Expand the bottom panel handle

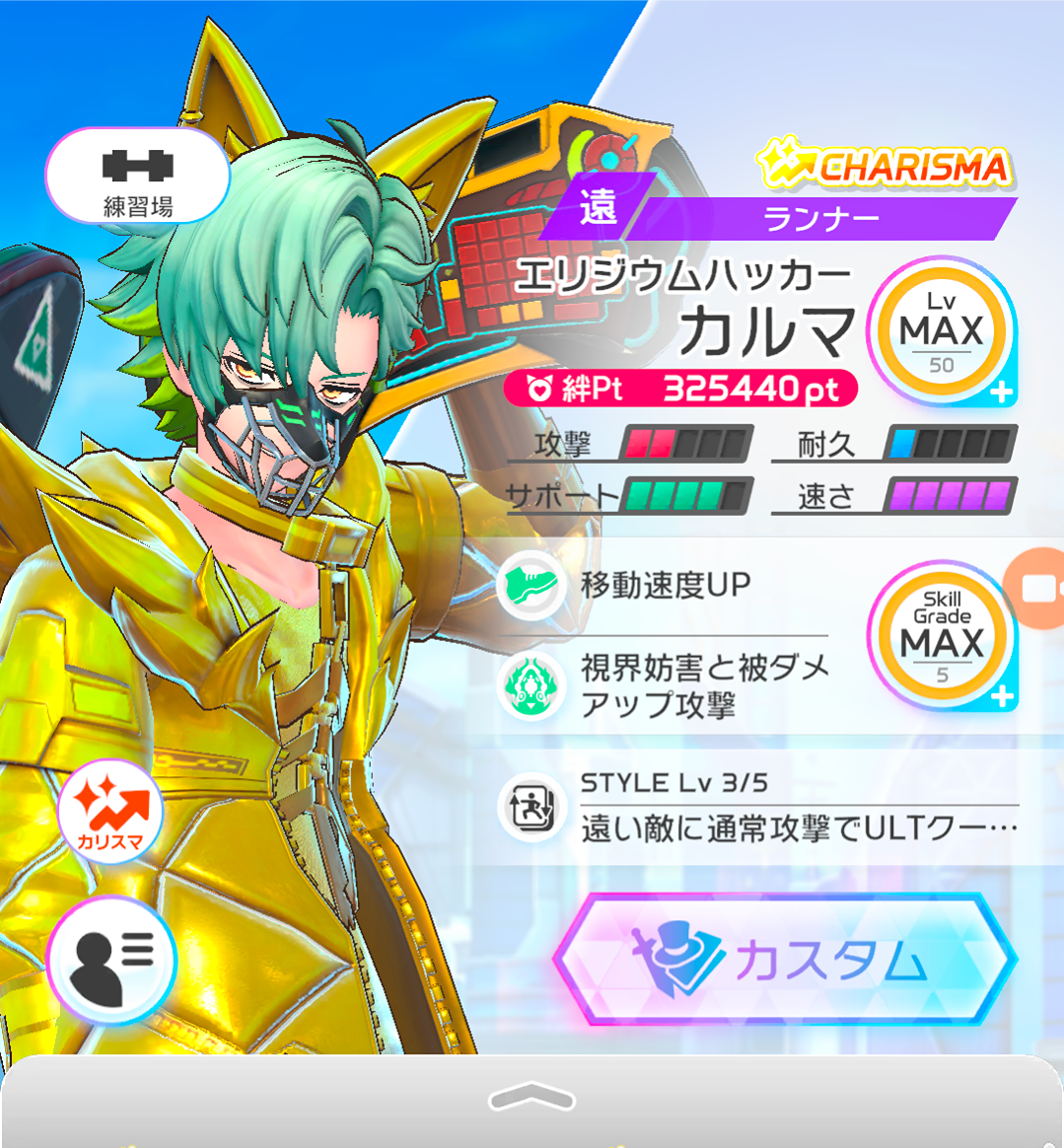pyautogui.click(x=532, y=1097)
